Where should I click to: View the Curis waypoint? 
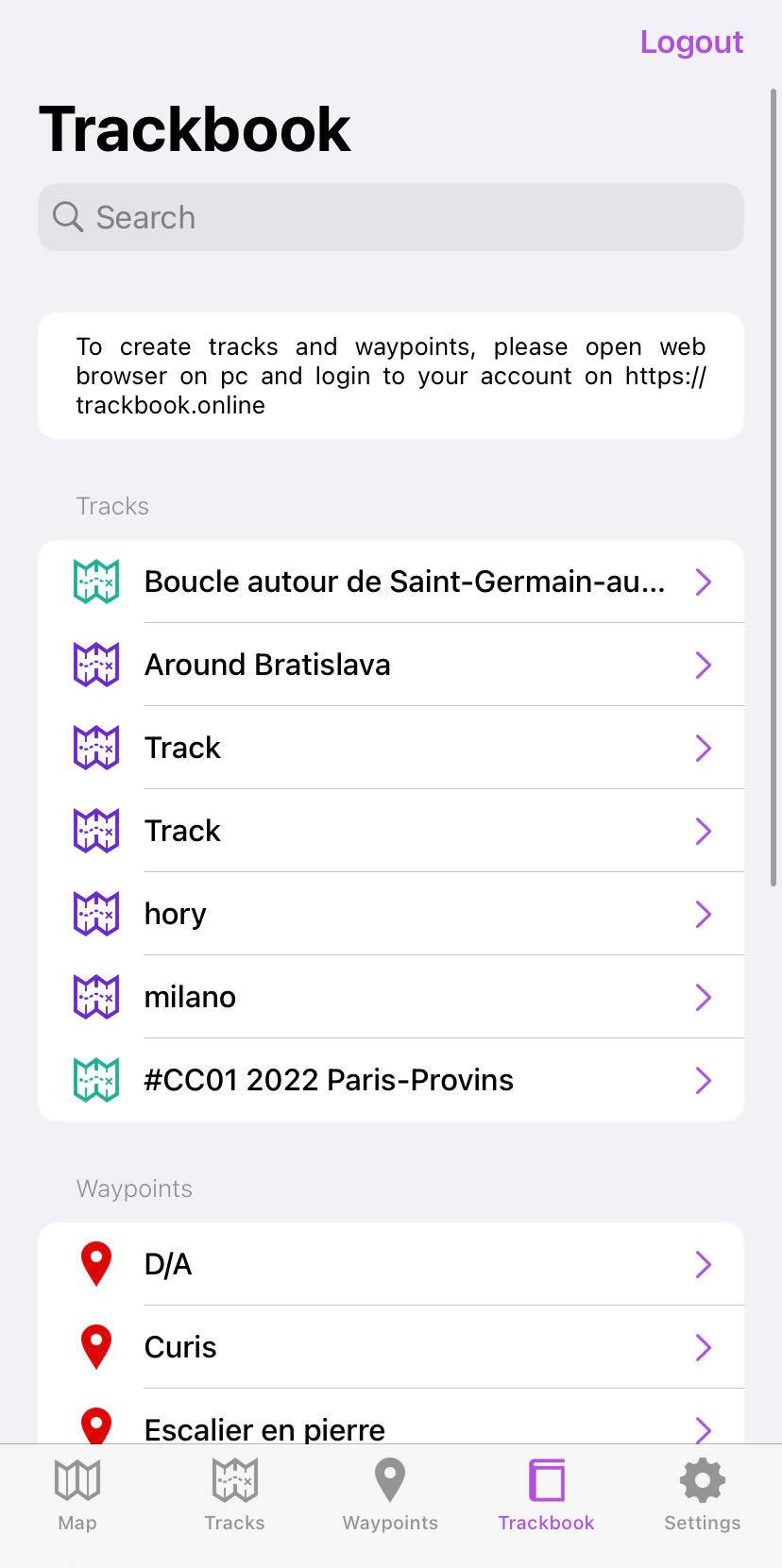pyautogui.click(x=391, y=1347)
